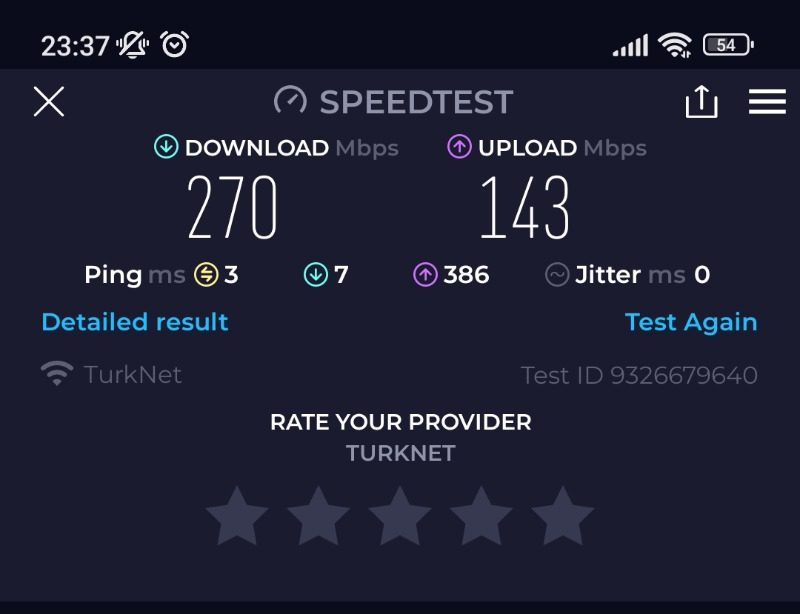800x614 pixels.
Task: Open the hamburger menu
Action: [767, 101]
